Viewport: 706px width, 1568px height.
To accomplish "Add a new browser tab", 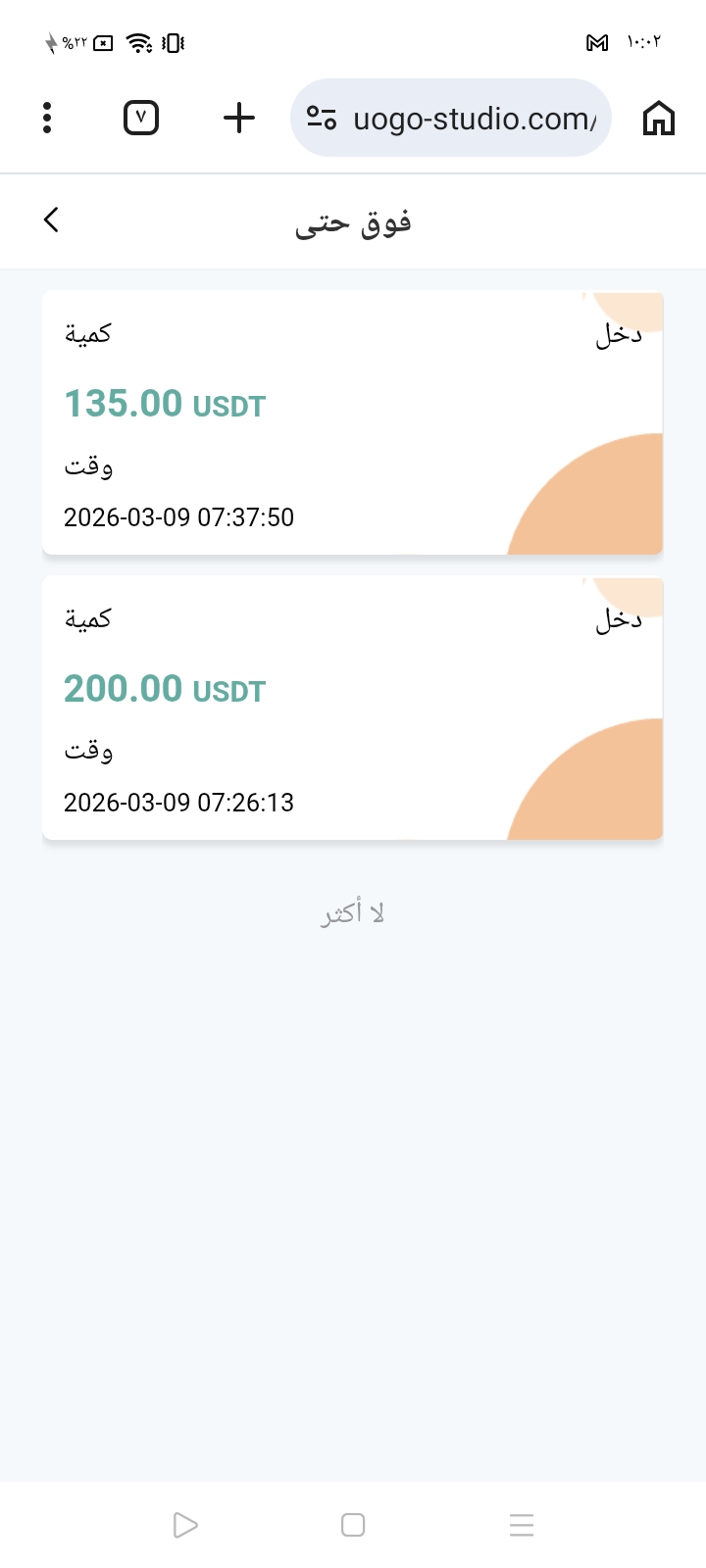I will coord(239,118).
